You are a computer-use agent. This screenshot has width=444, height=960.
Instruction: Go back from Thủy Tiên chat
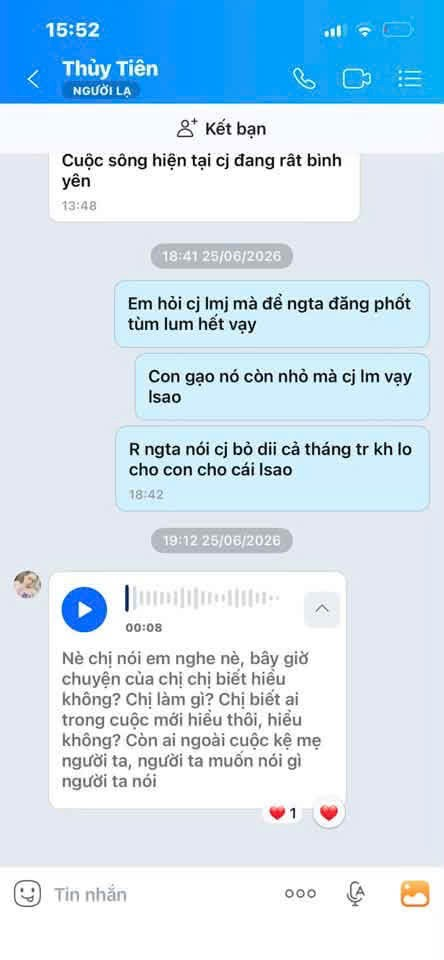click(33, 78)
